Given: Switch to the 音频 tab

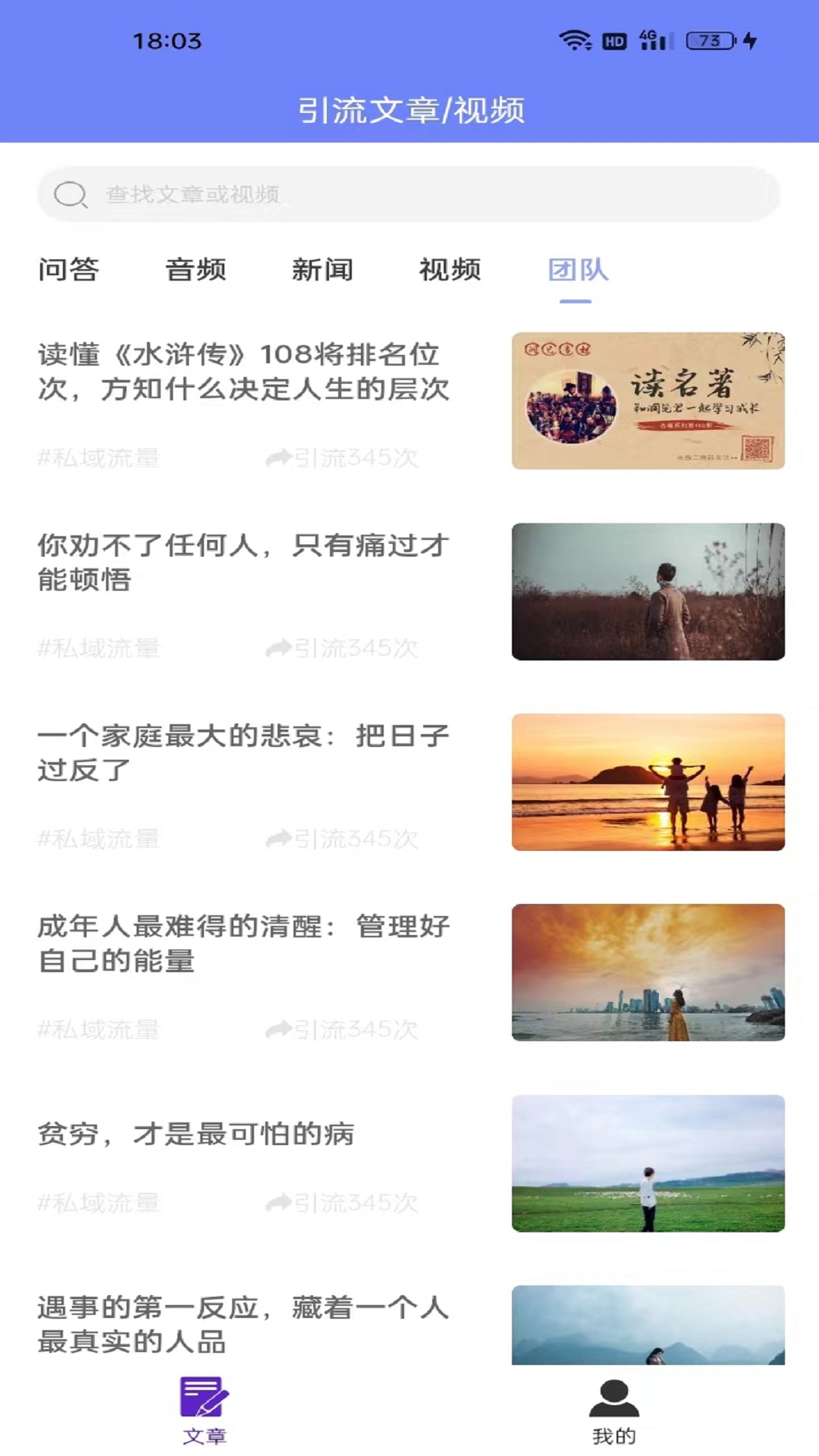Looking at the screenshot, I should pos(196,271).
